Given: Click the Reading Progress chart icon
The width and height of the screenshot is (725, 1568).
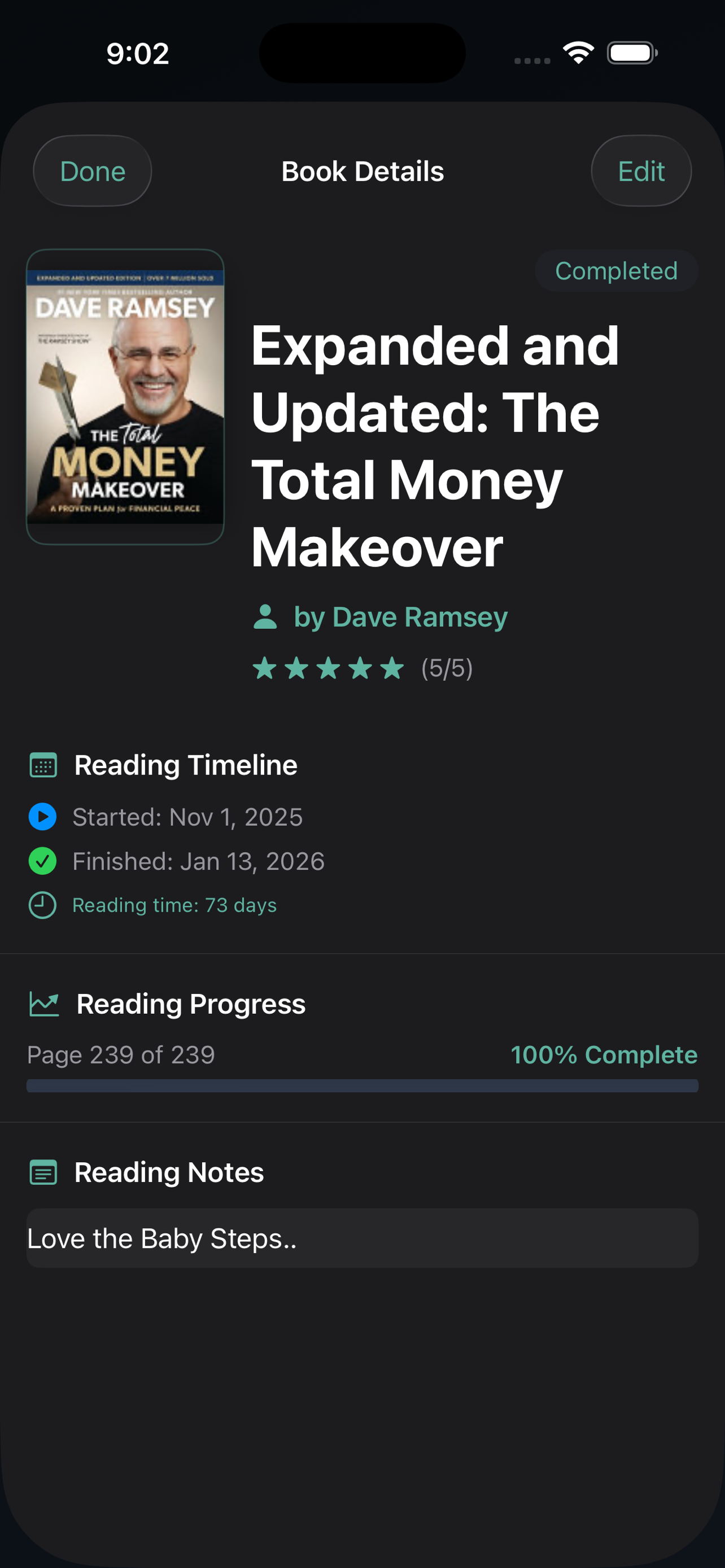Looking at the screenshot, I should click(45, 1003).
